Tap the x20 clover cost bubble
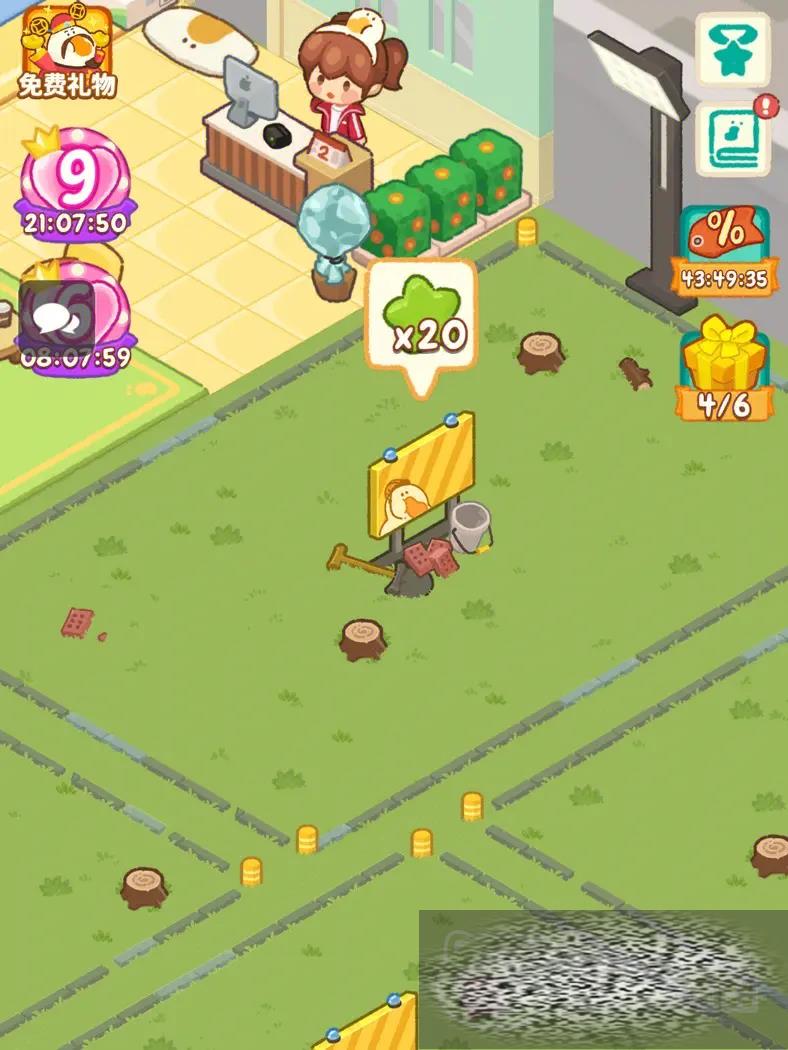This screenshot has width=788, height=1050. [421, 322]
